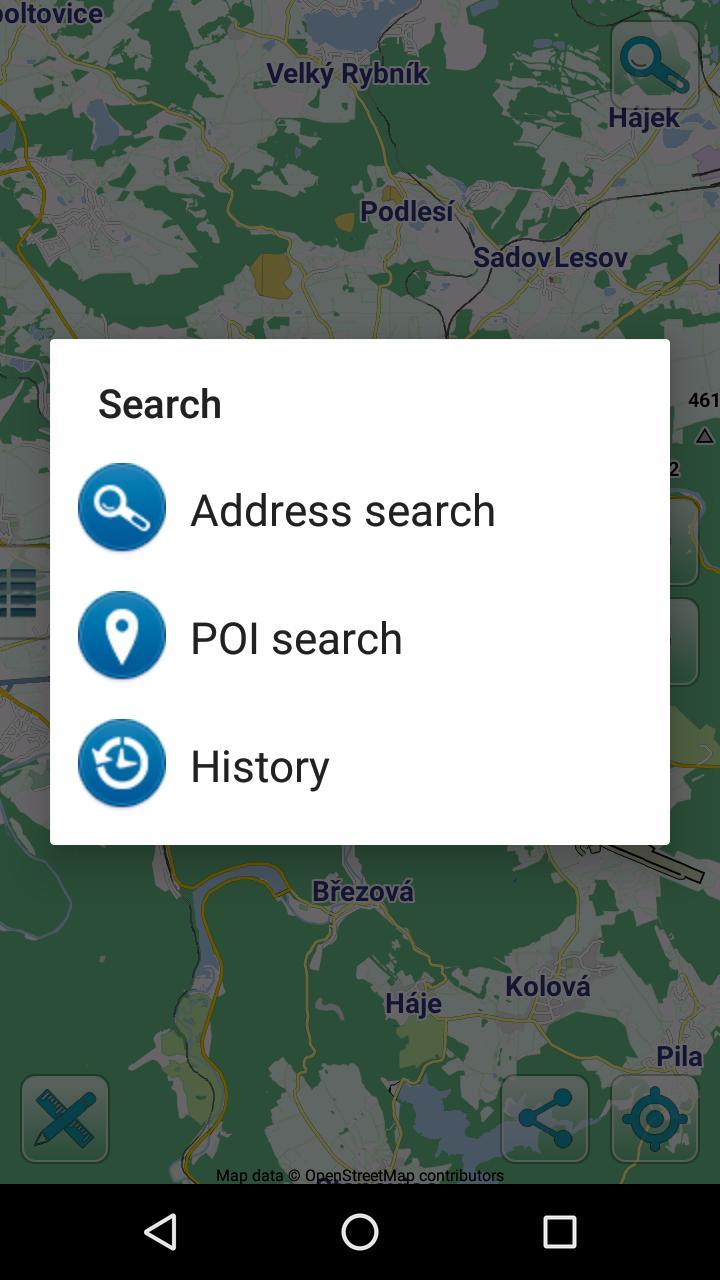The height and width of the screenshot is (1280, 720).
Task: Tap the share map icon
Action: click(x=545, y=1119)
